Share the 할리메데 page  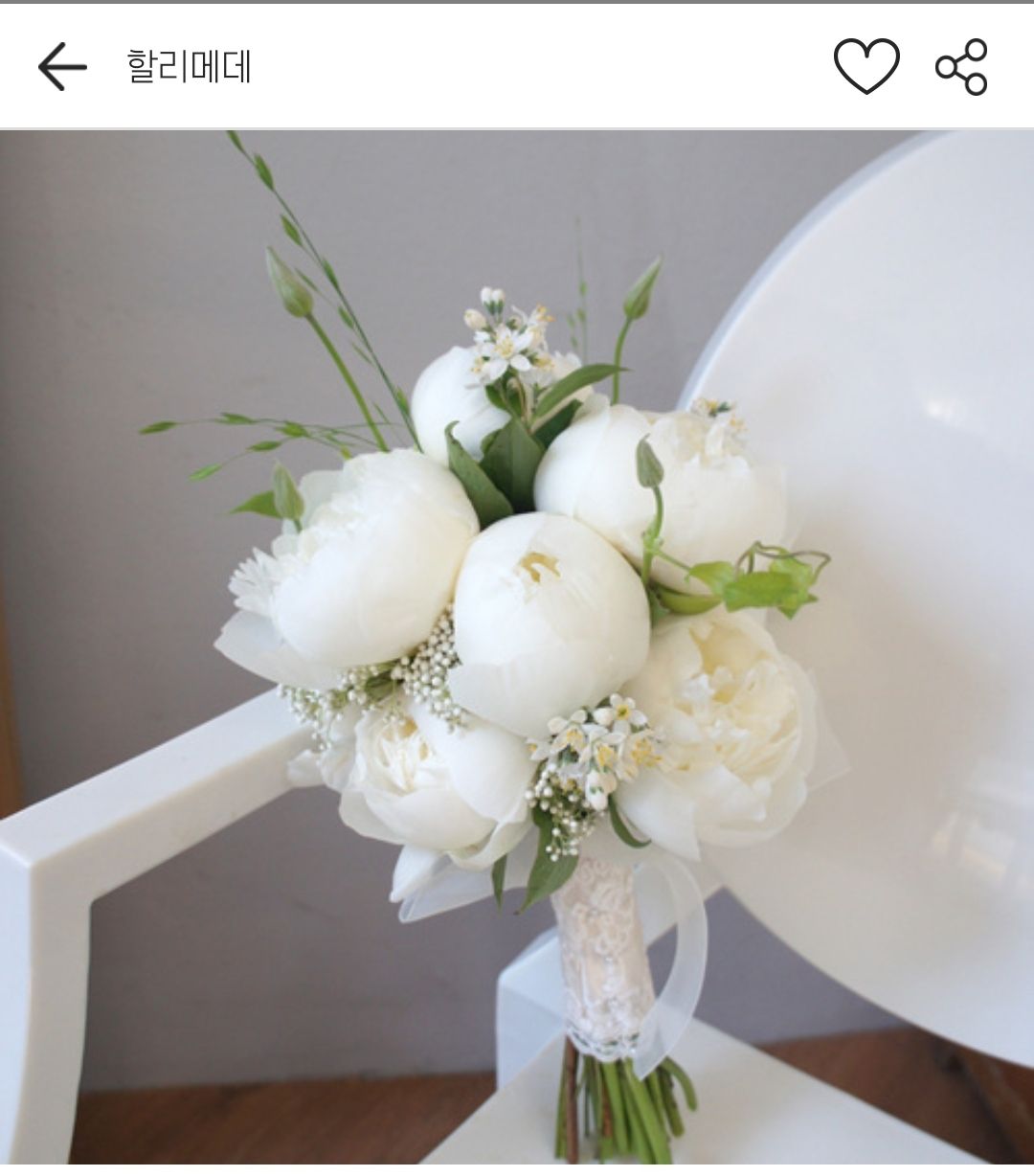[961, 67]
